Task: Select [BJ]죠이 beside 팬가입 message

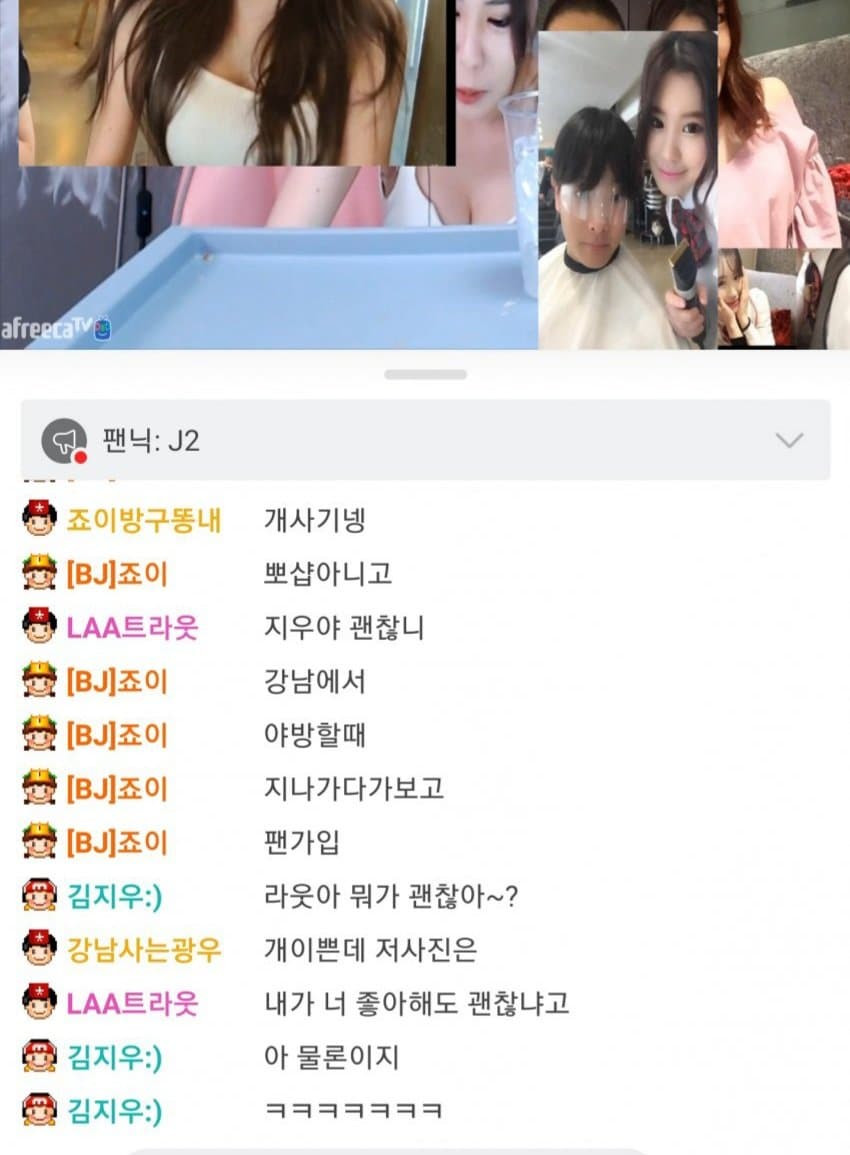Action: 116,843
